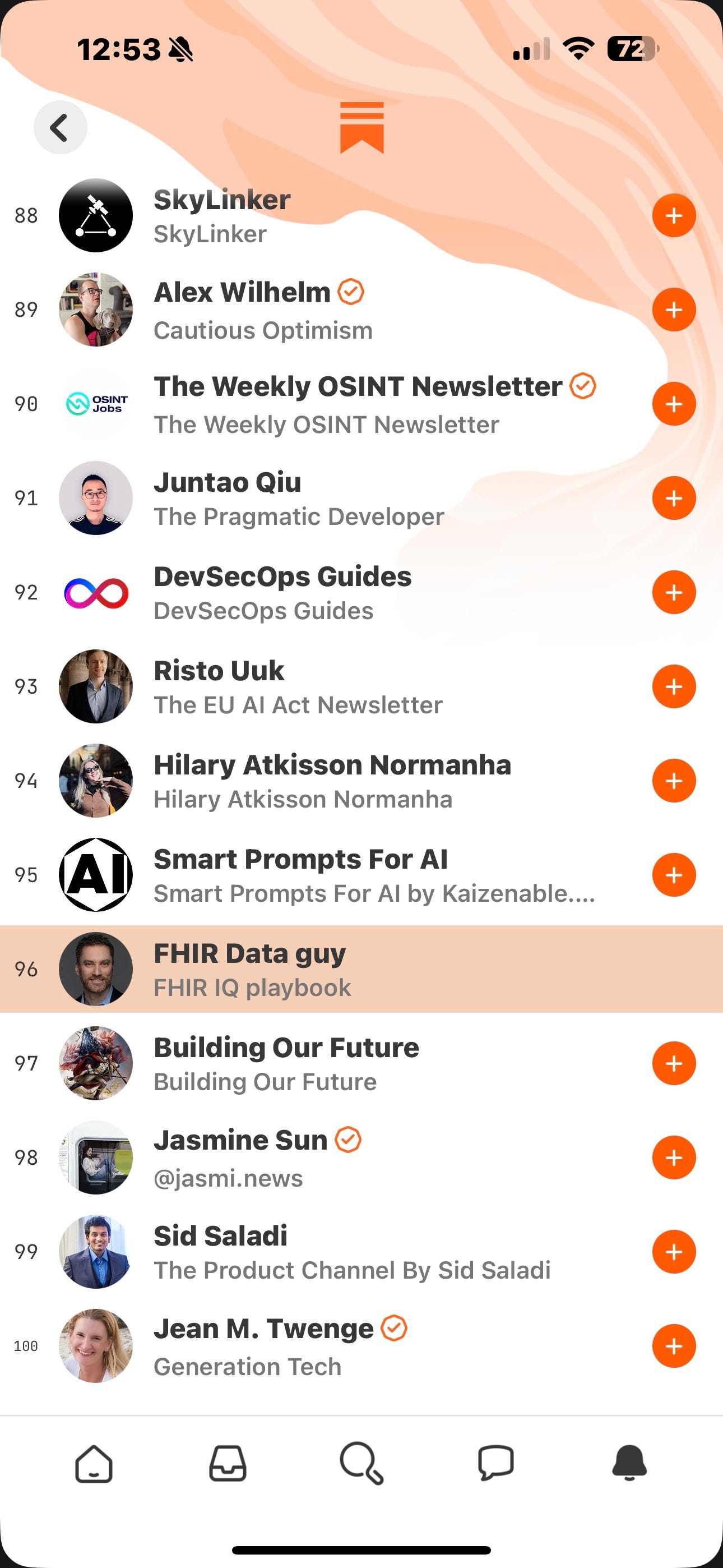Switch to the Home tab
The width and height of the screenshot is (723, 1568).
click(x=94, y=1463)
